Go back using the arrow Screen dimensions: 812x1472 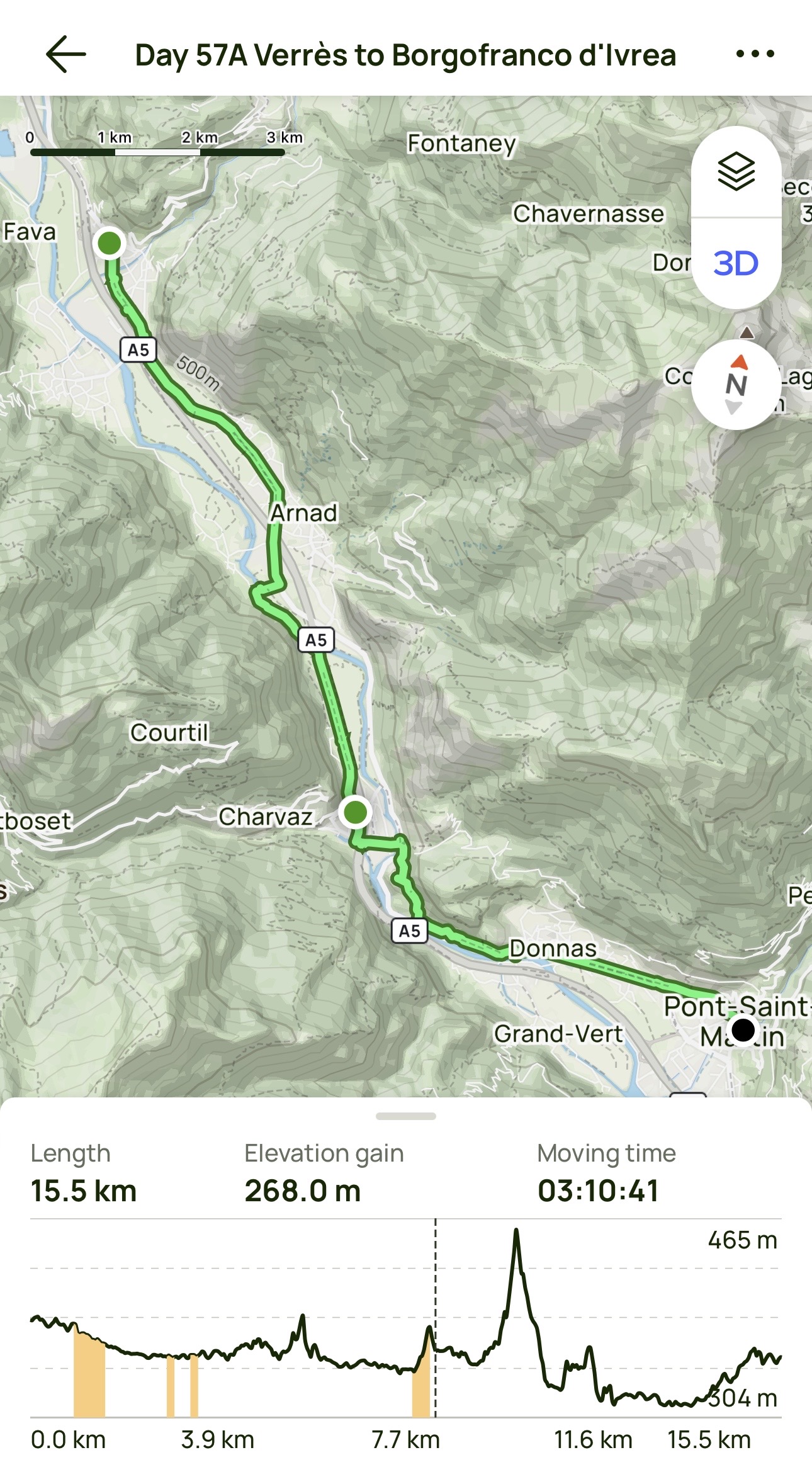click(x=66, y=55)
